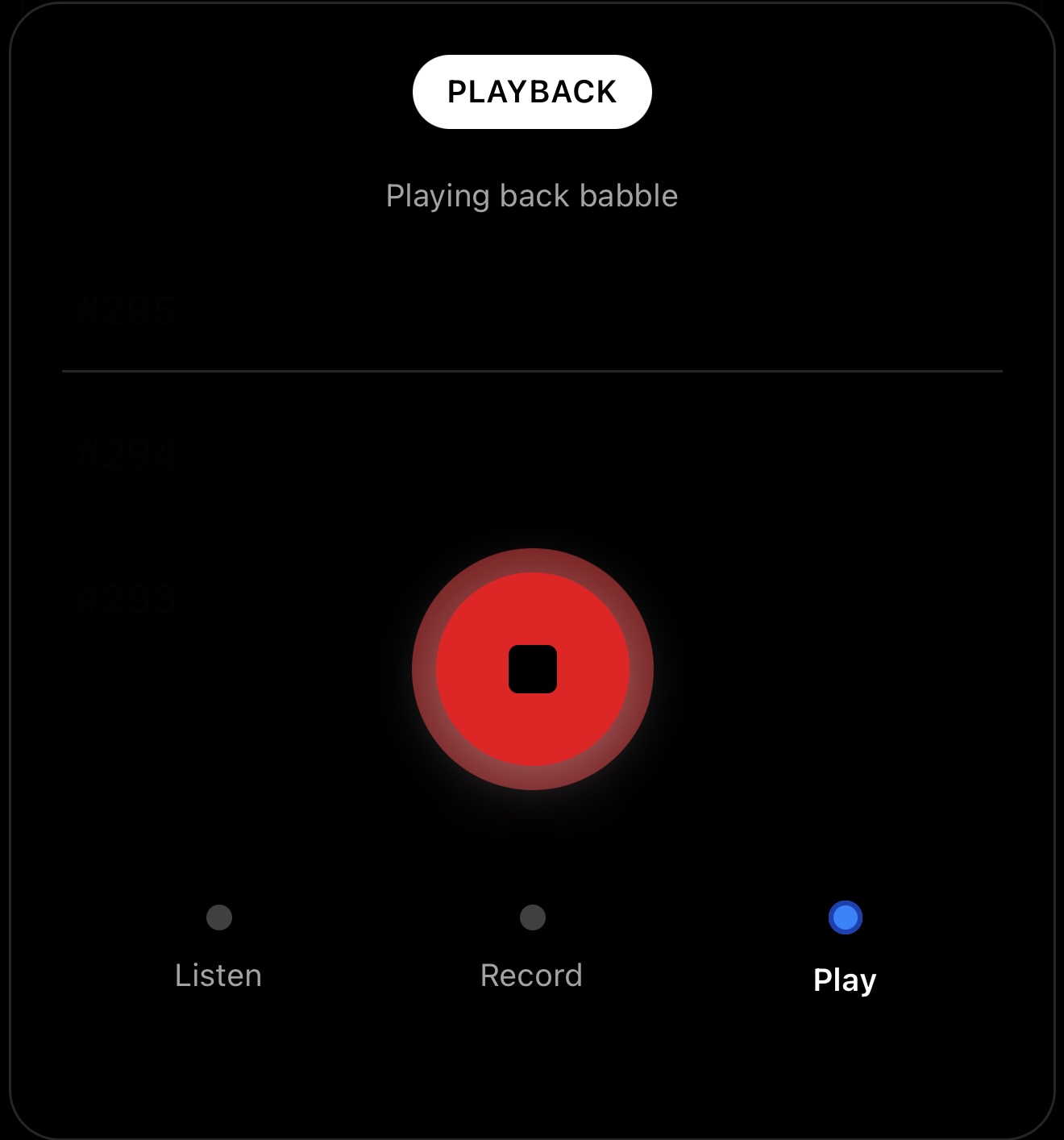Tap the Record label
The image size is (1064, 1140).
[x=532, y=976]
